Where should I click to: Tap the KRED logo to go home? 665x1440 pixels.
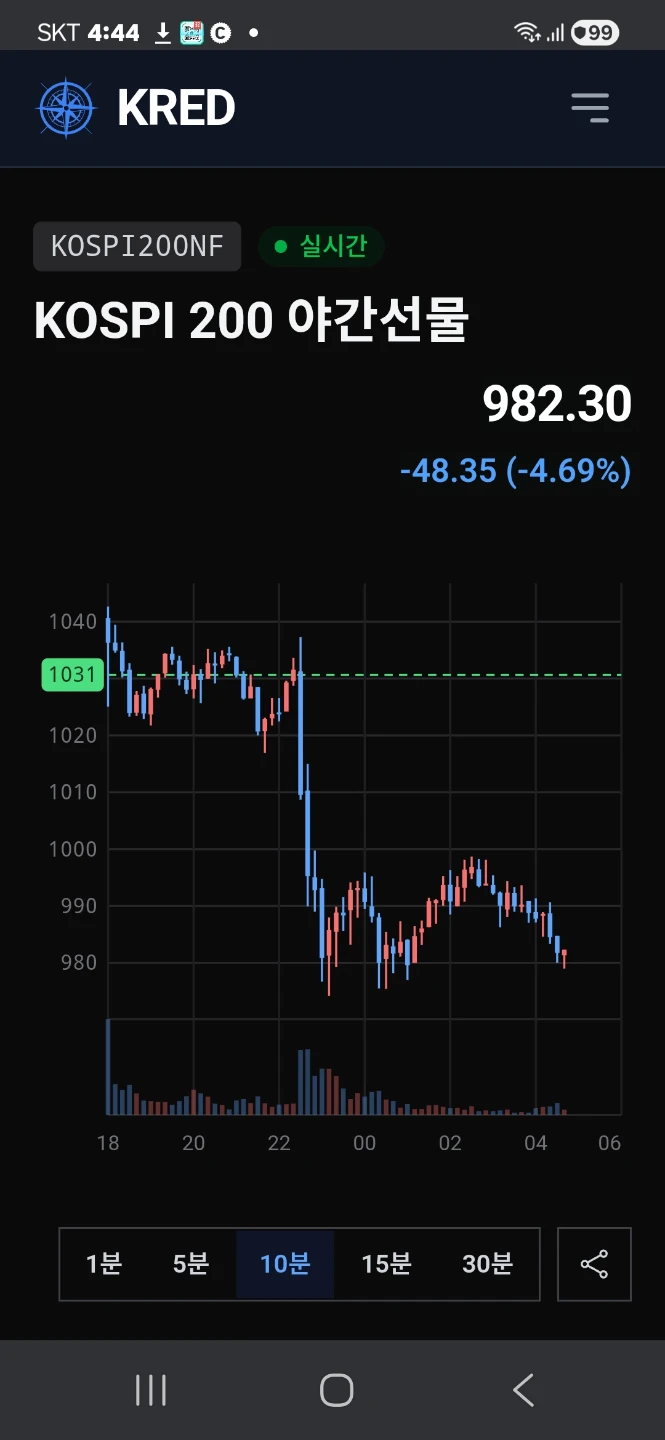point(137,108)
